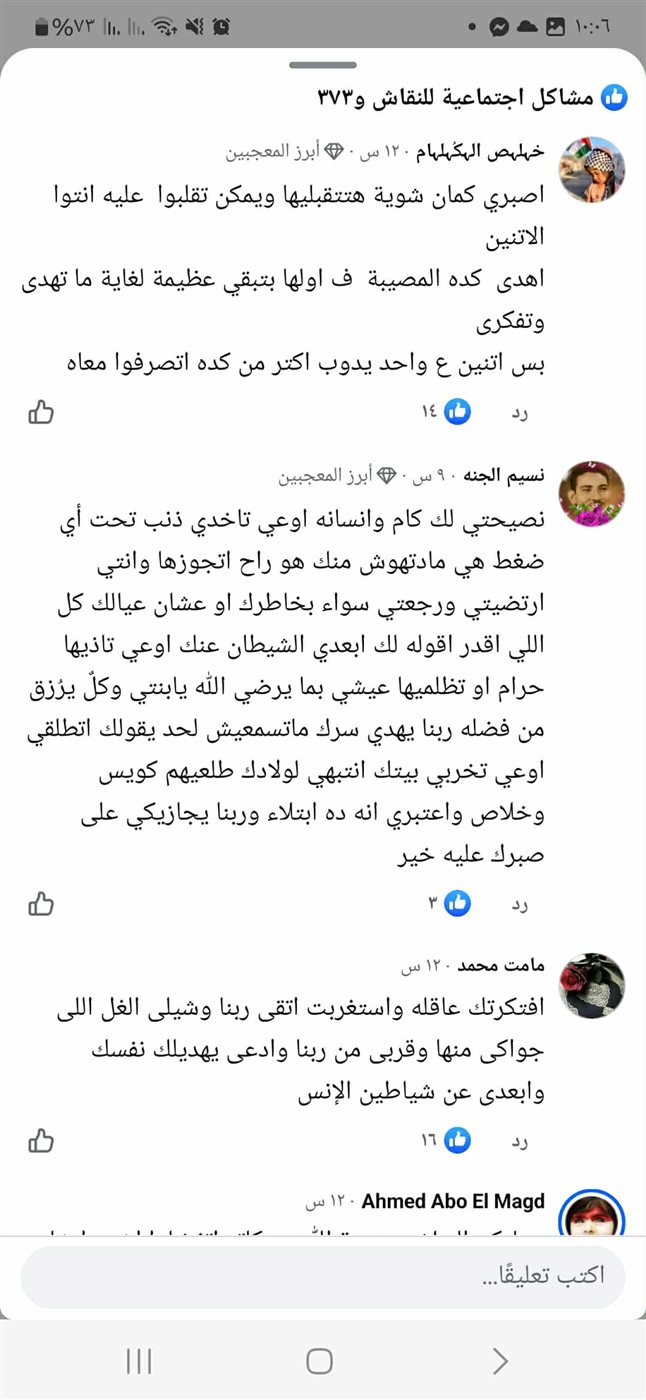Go to home screen via navigation bar
Viewport: 646px width, 1400px height.
coord(319,1360)
